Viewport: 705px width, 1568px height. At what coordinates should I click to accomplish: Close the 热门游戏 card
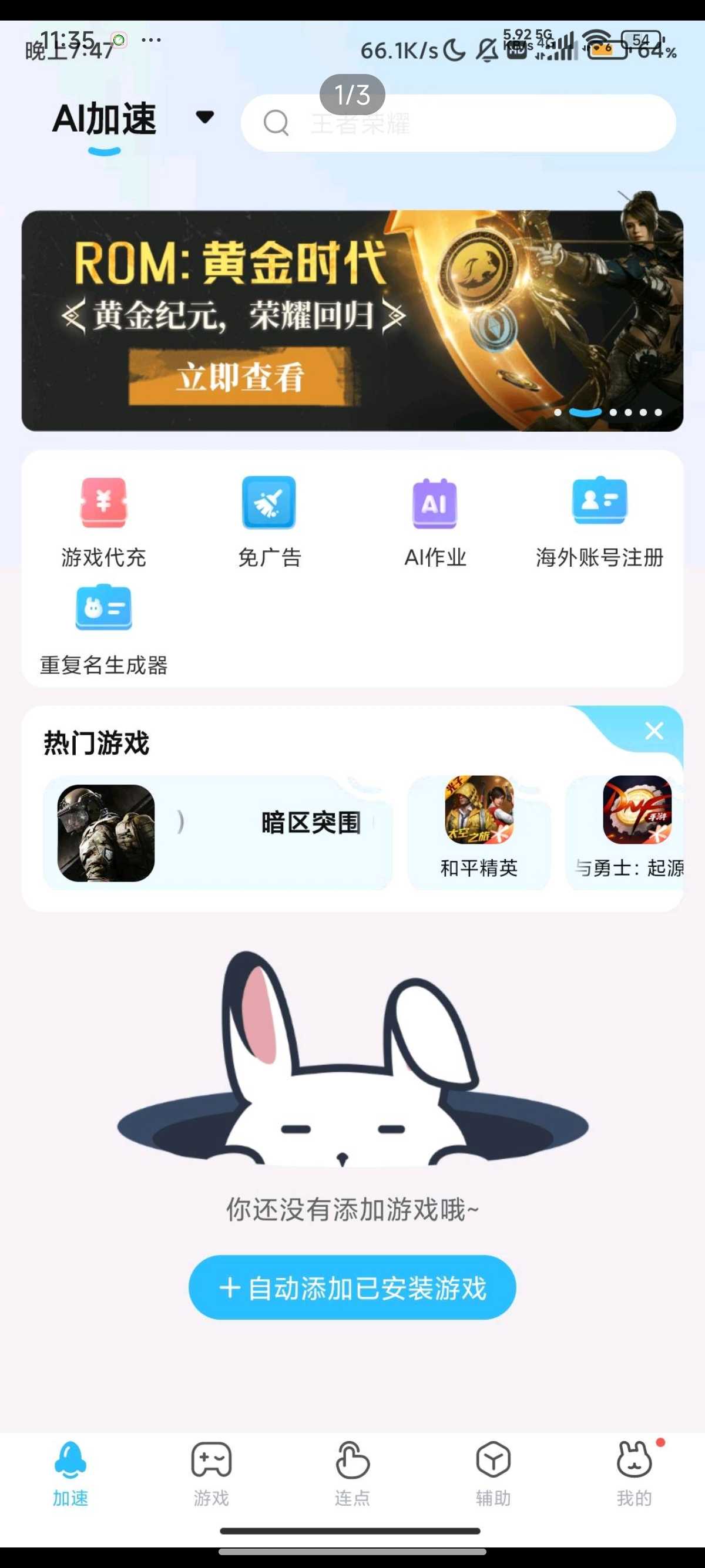coord(654,731)
